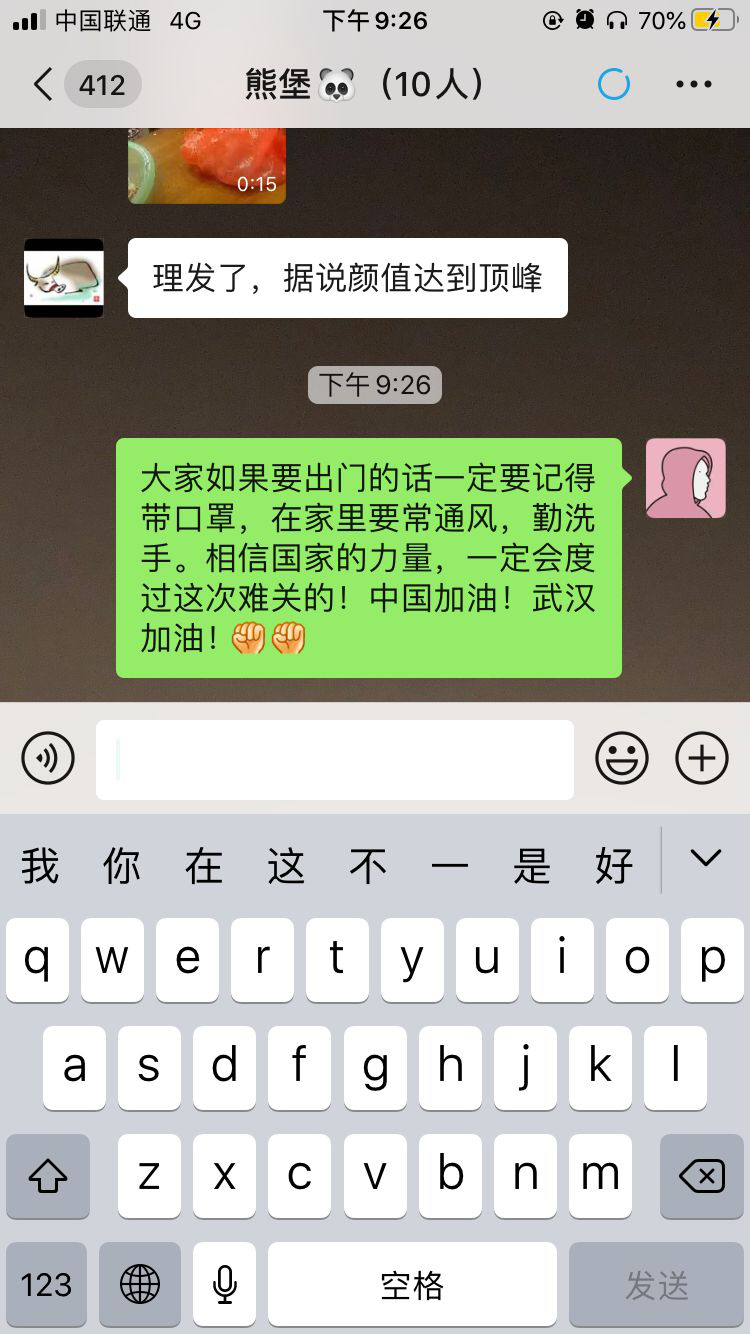Open my pink hooded avatar profile
The image size is (750, 1334).
point(685,478)
